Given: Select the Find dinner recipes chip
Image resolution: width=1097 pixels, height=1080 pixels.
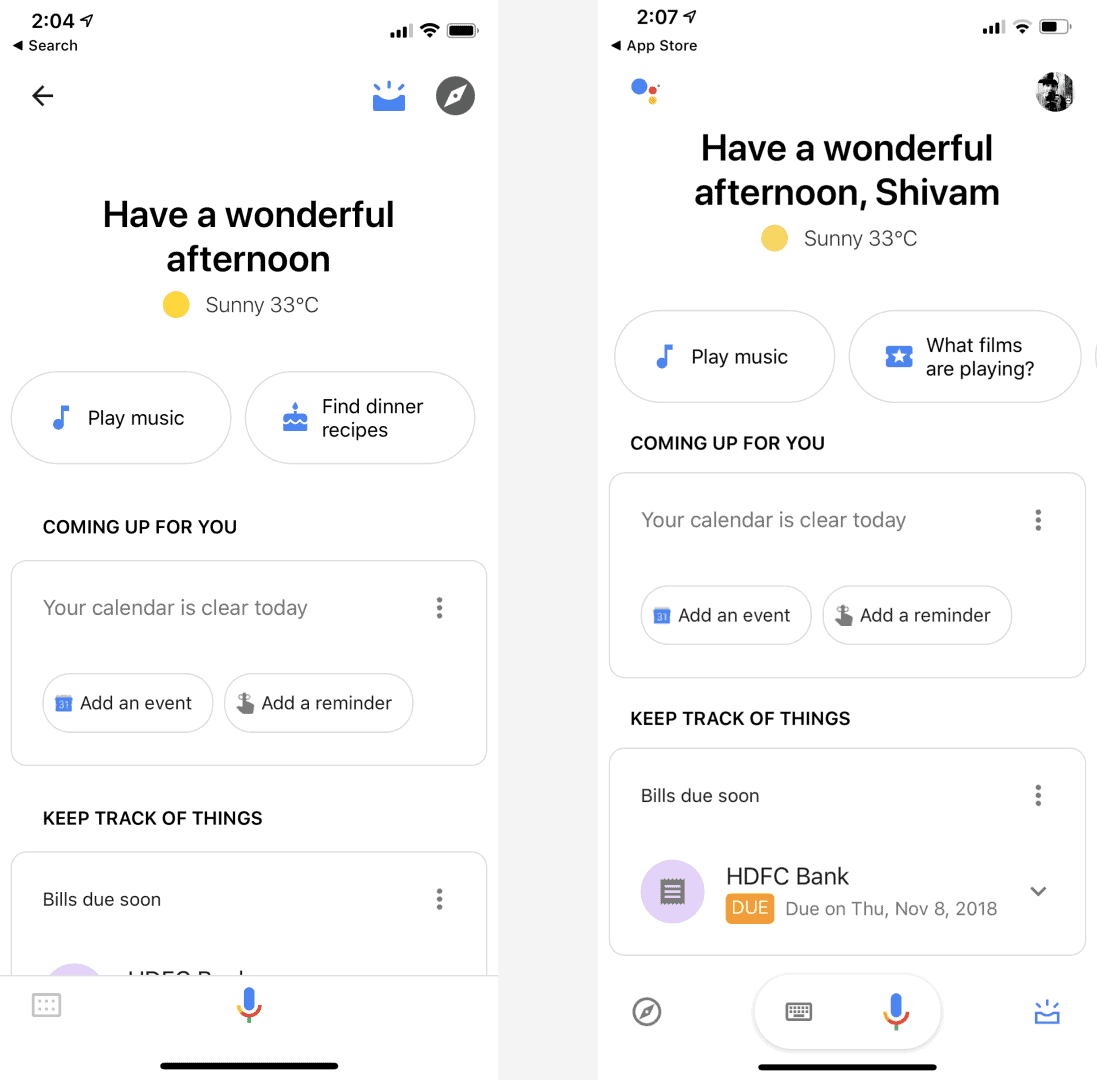Looking at the screenshot, I should [359, 418].
